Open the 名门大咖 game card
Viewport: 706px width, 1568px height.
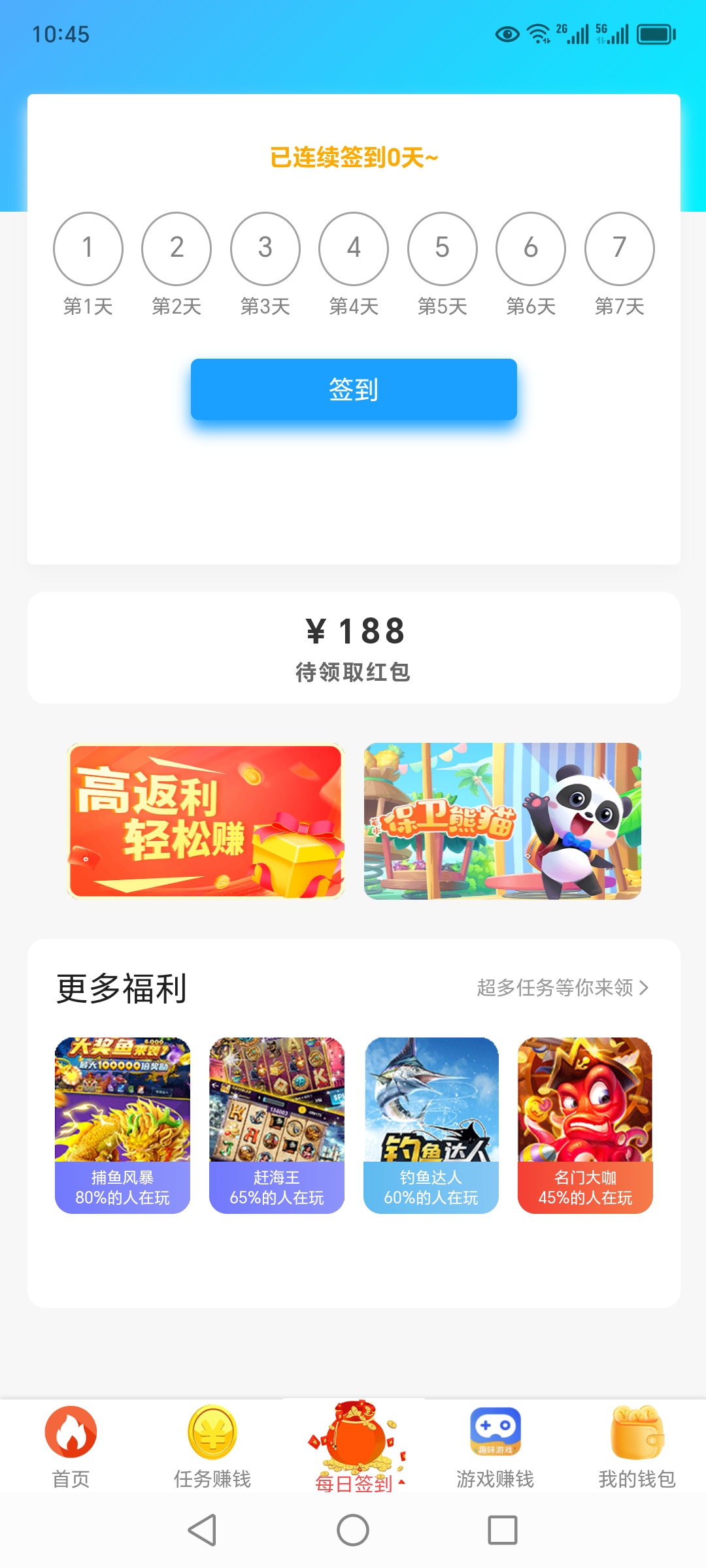pos(585,1125)
